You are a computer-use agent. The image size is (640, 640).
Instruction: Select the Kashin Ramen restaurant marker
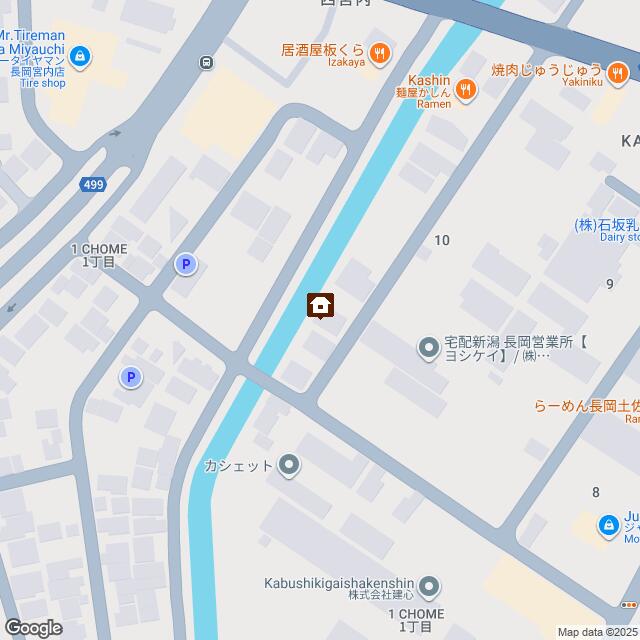click(x=465, y=91)
